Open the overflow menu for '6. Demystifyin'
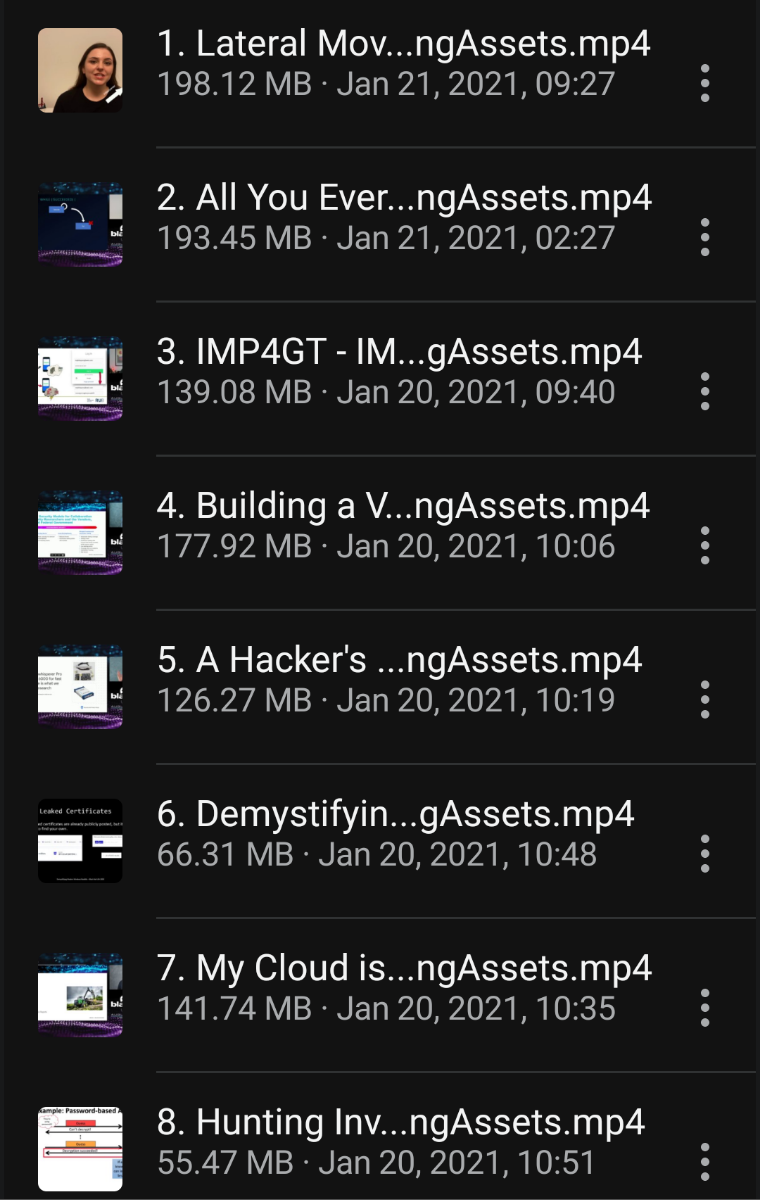The width and height of the screenshot is (760, 1200). tap(705, 854)
